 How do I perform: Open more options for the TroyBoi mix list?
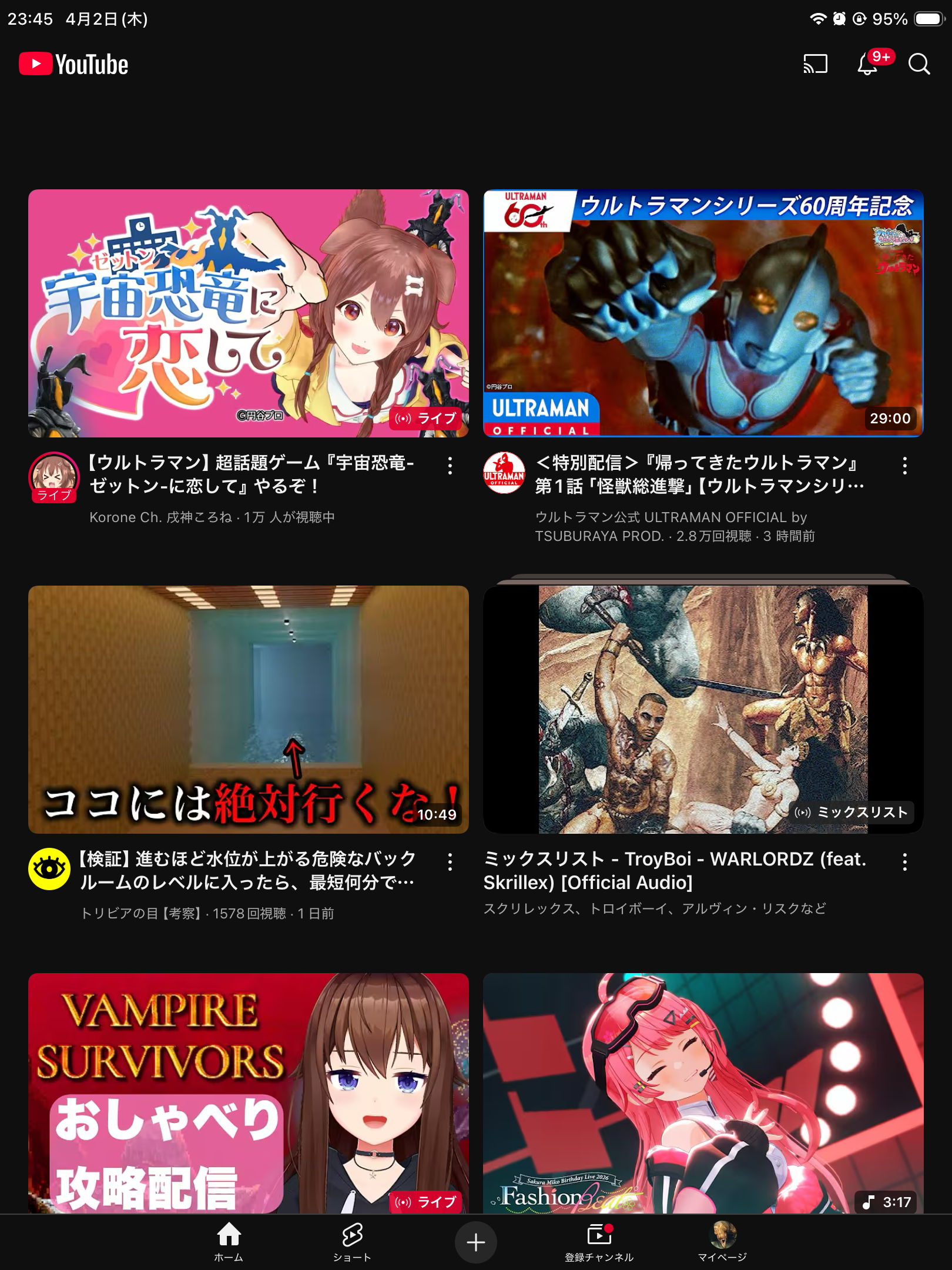pos(905,862)
